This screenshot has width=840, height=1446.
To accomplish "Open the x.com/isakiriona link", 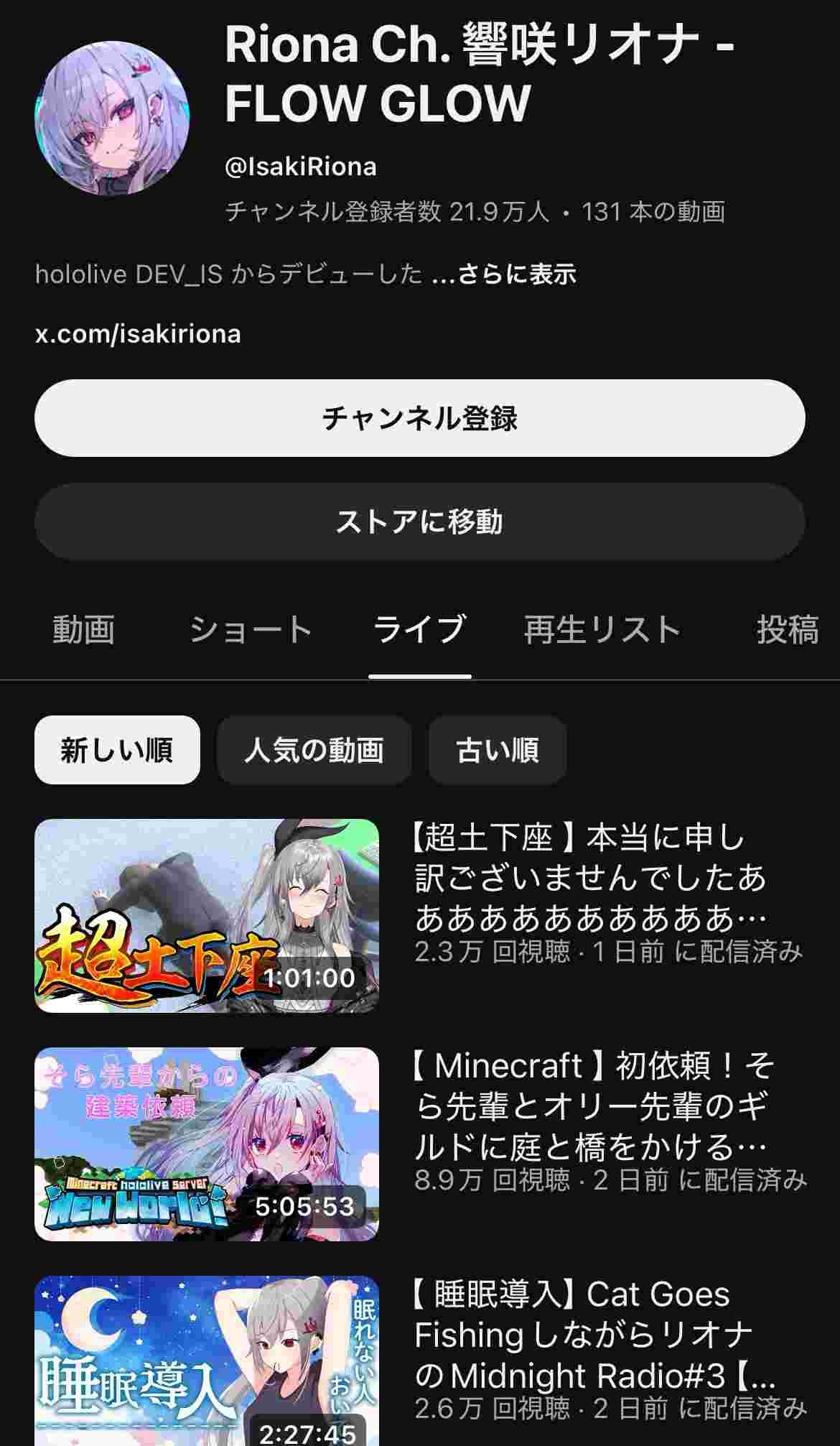I will pos(138,334).
